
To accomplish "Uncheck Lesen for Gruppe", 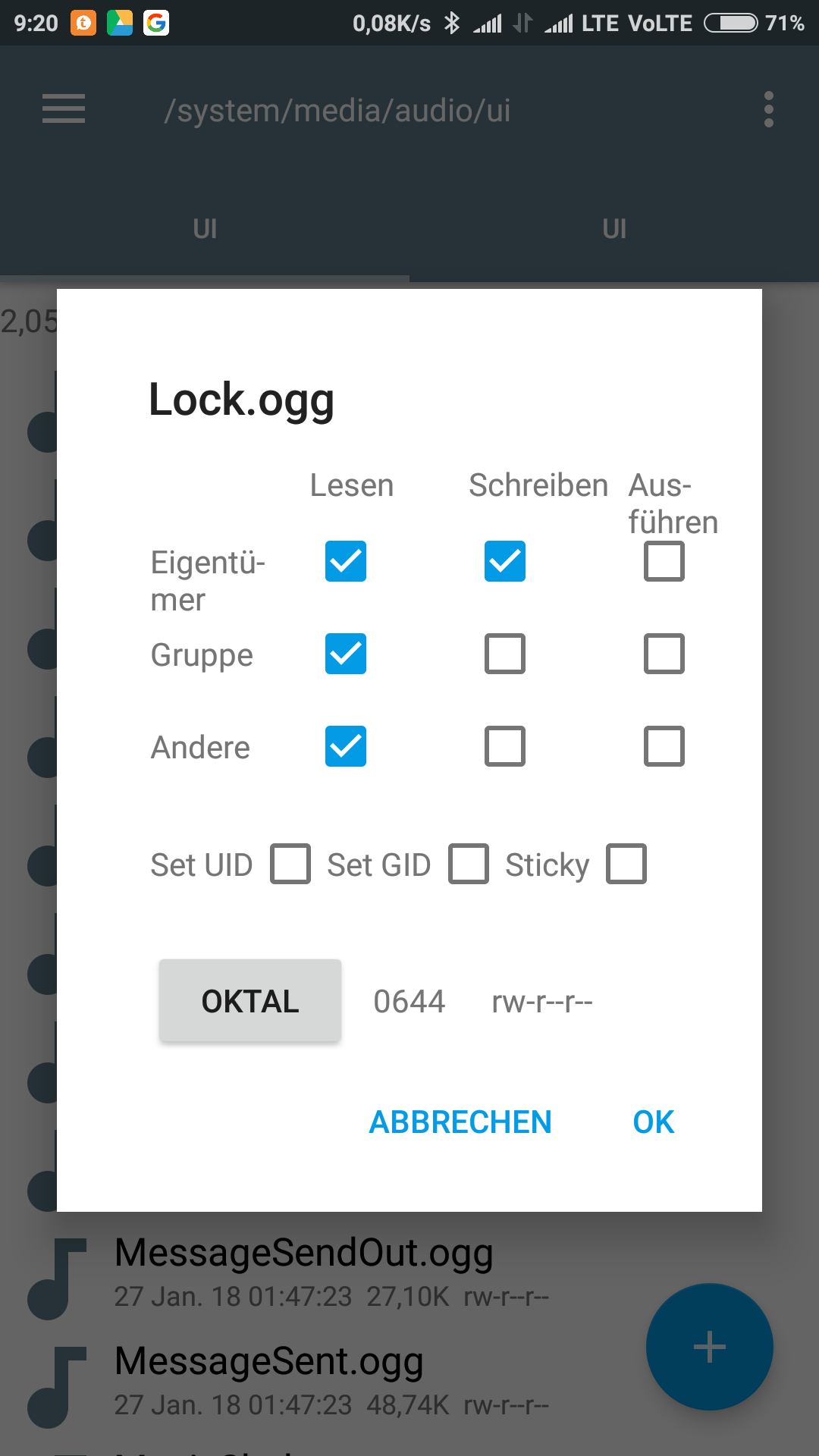I will coord(346,654).
